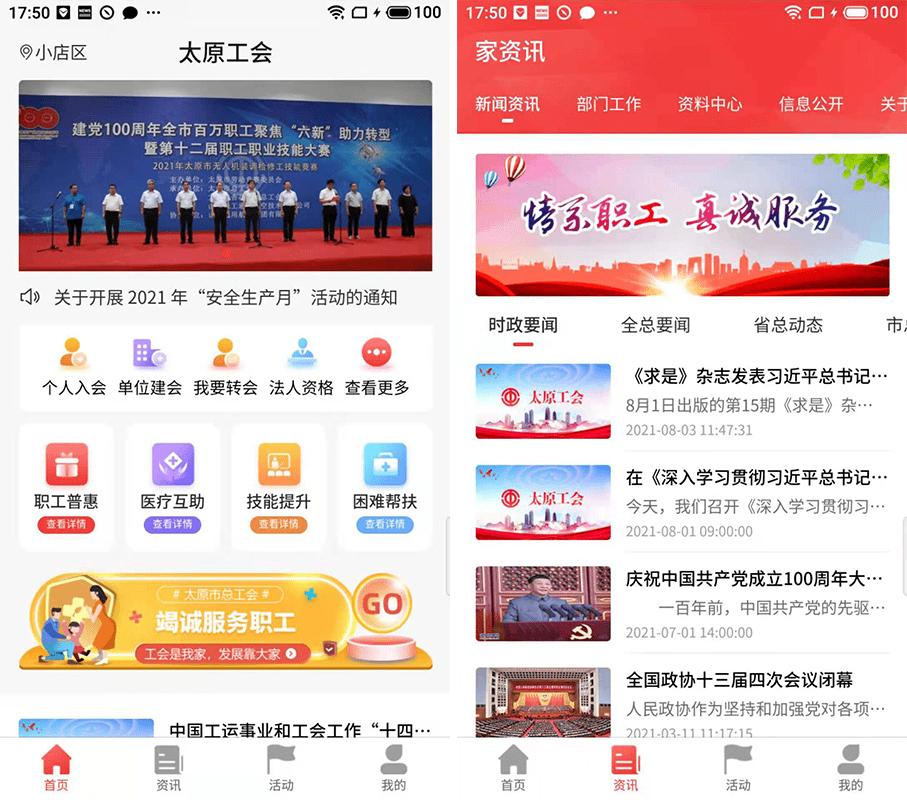
Task: Tap 查看更多 for more services
Action: click(377, 367)
